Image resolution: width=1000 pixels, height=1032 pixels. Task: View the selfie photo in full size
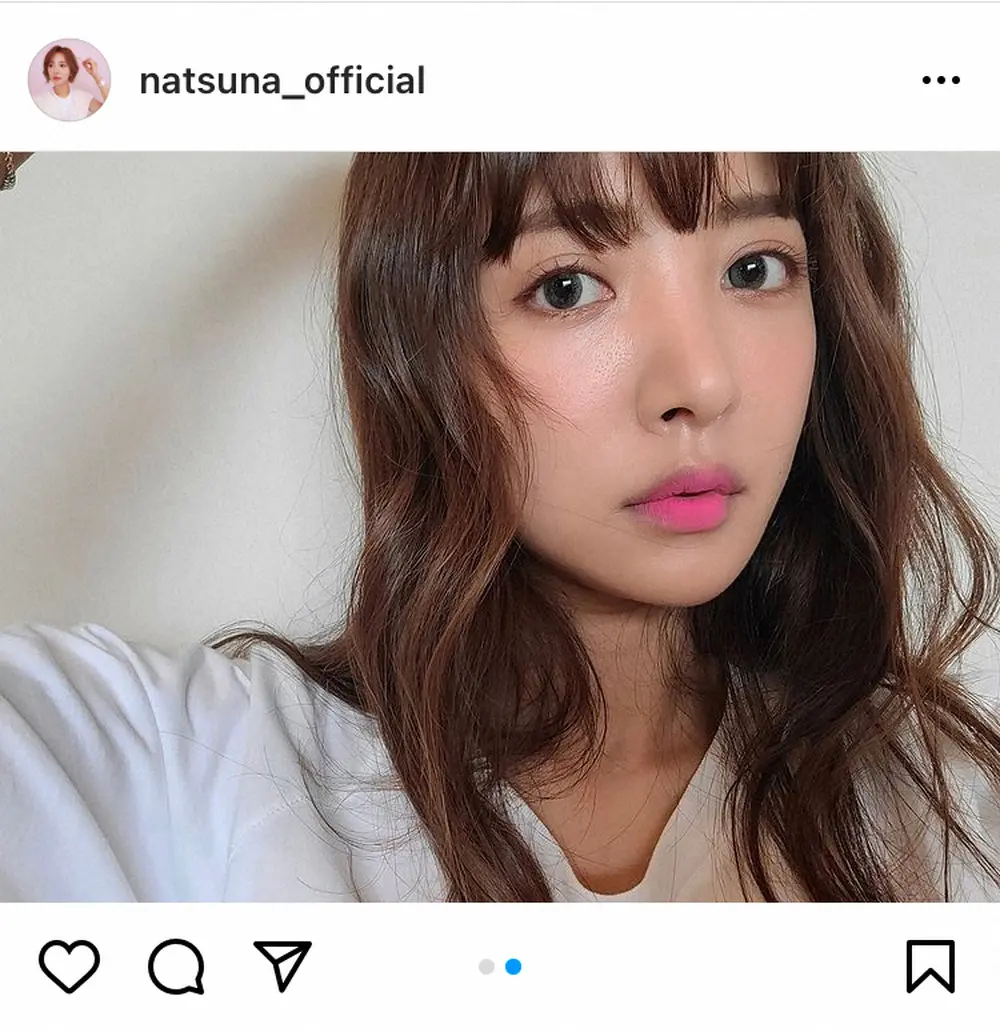pos(500,530)
